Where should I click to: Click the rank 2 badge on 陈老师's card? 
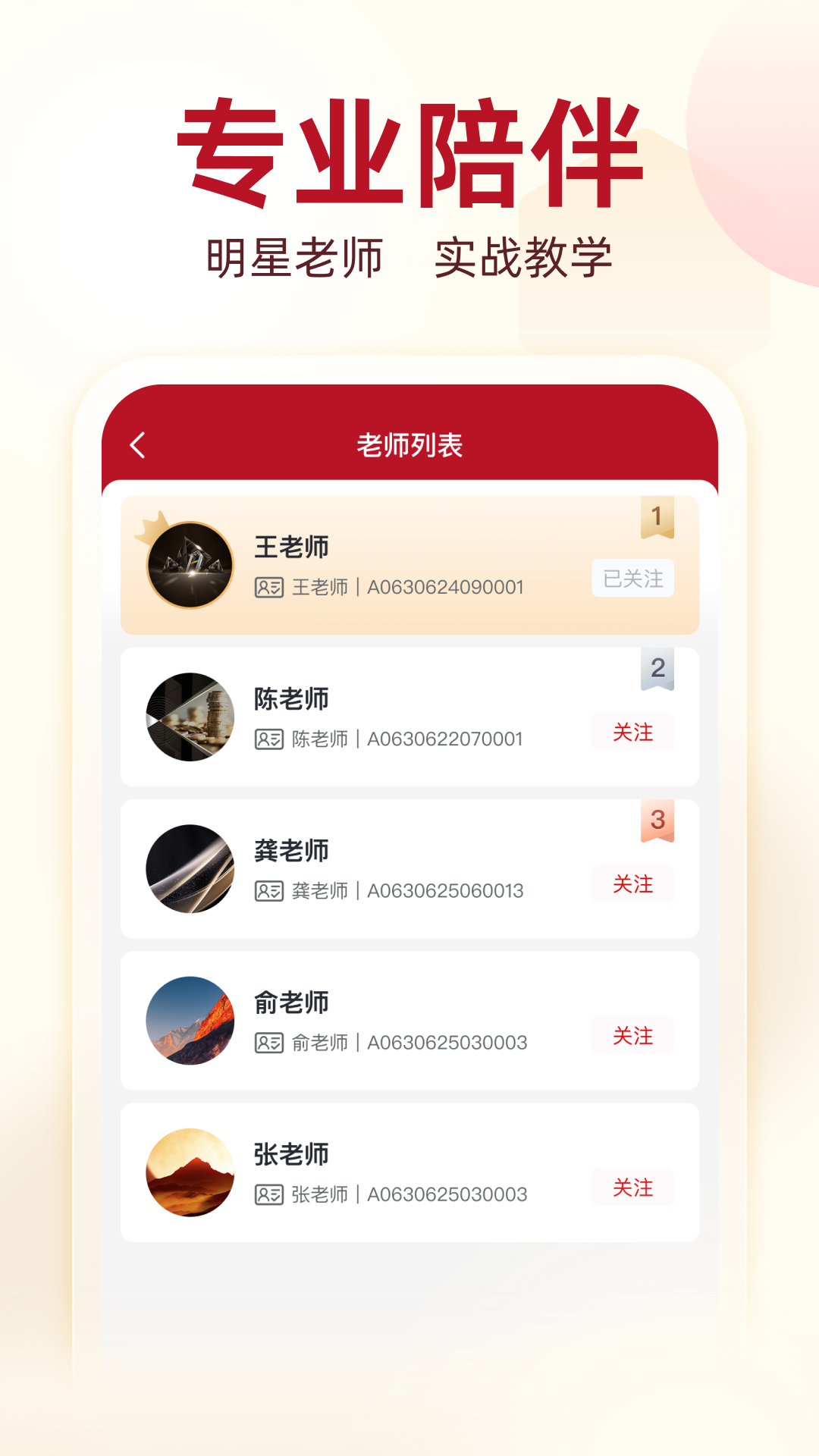coord(656,667)
